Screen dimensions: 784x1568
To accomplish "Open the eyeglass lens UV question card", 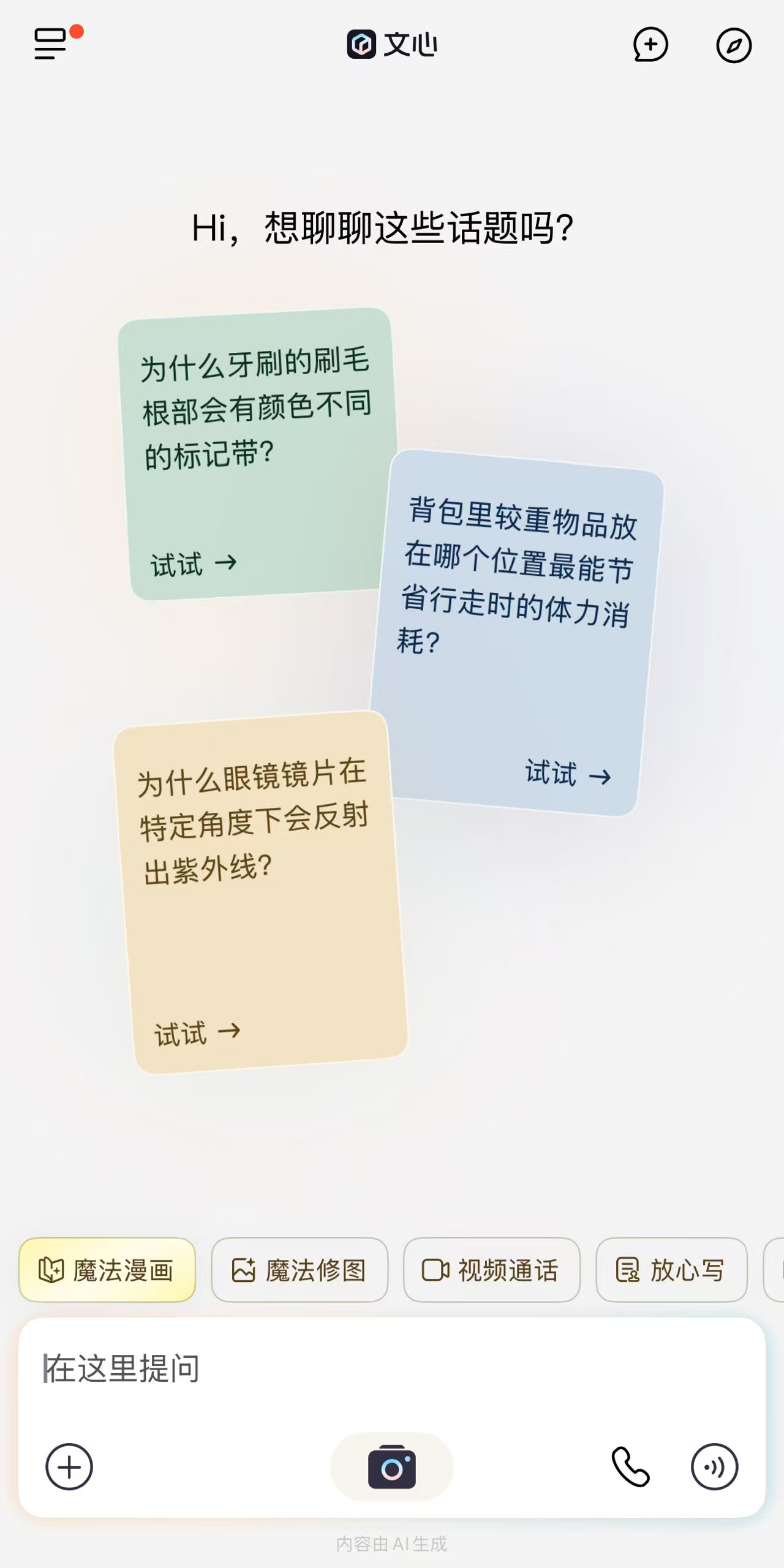I will pos(260,888).
